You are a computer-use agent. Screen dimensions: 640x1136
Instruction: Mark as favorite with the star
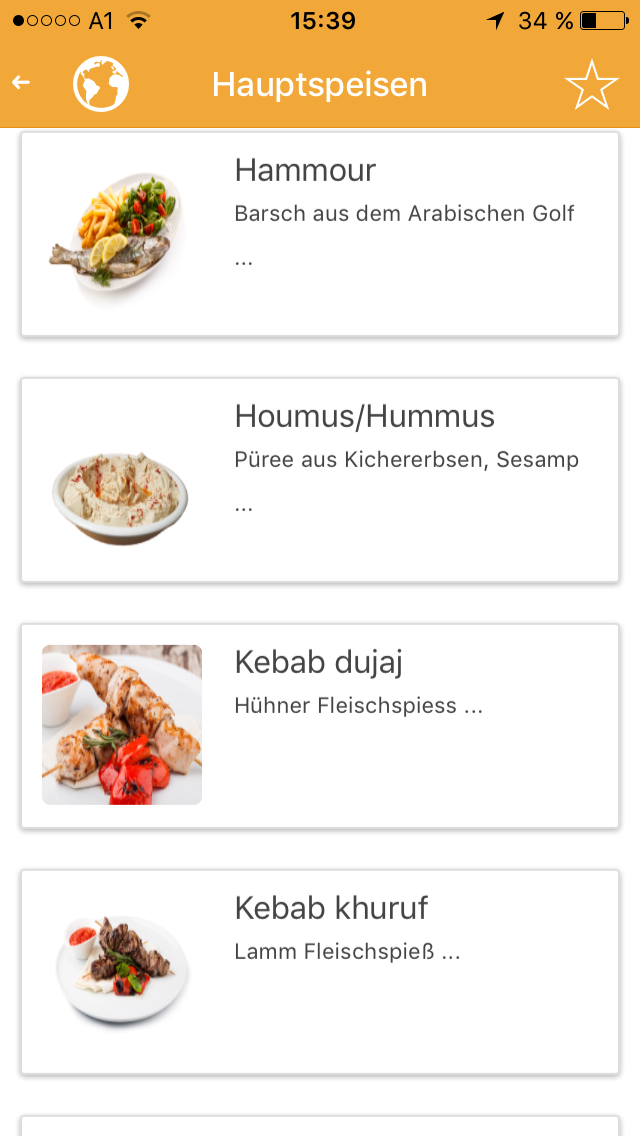pyautogui.click(x=591, y=85)
